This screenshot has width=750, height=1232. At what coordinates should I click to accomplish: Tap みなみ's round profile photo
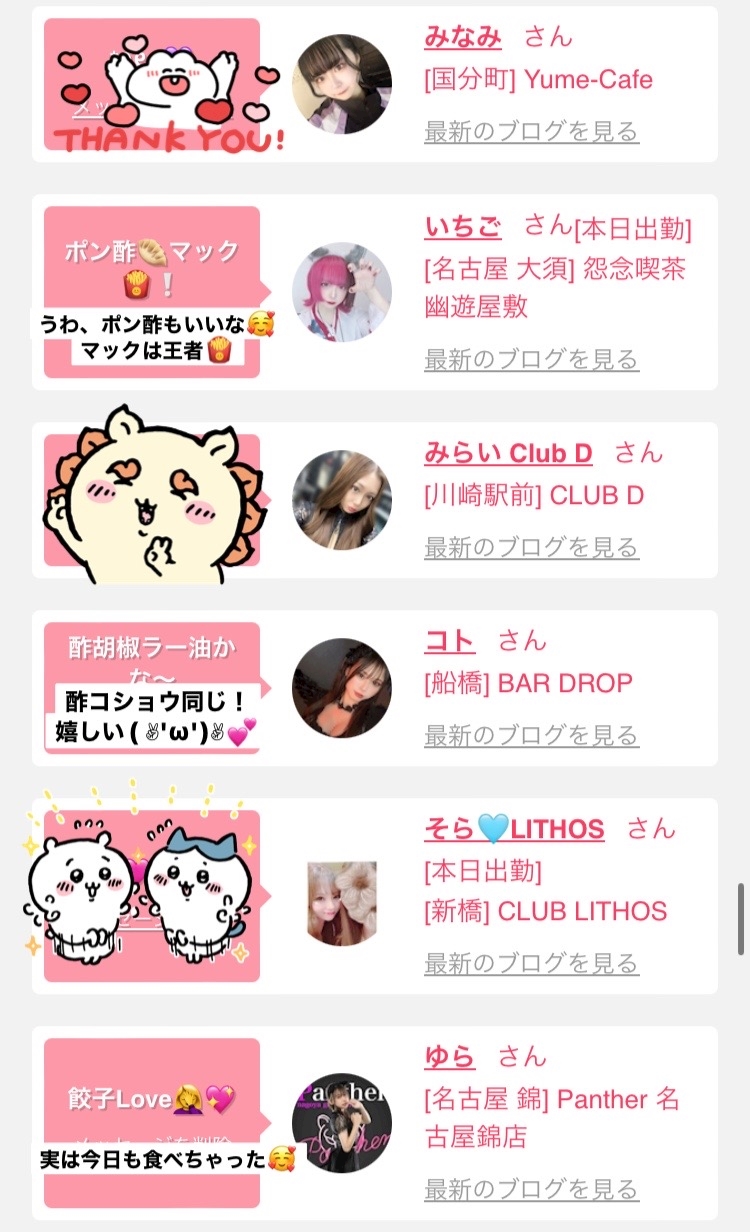point(342,84)
